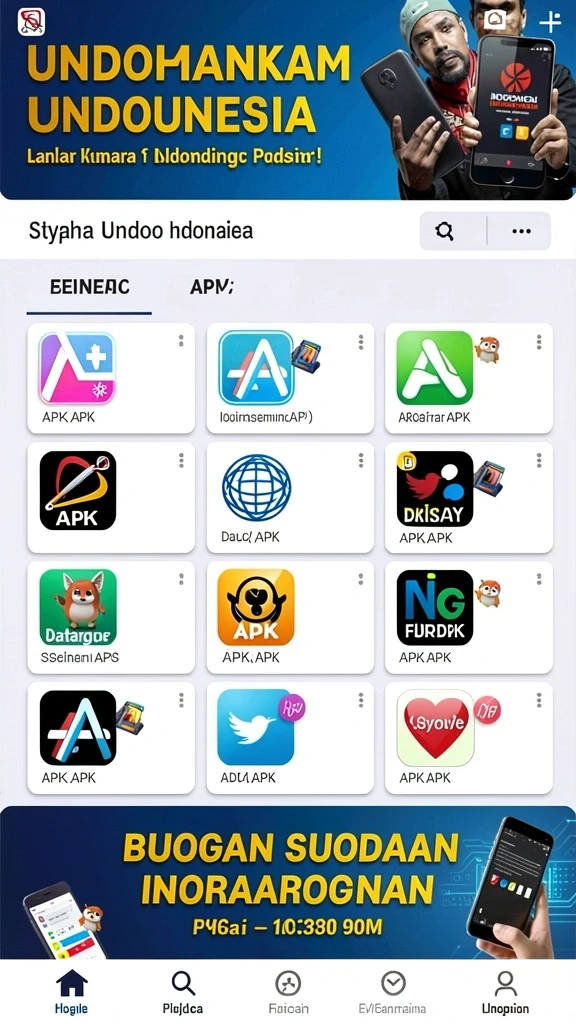The height and width of the screenshot is (1024, 576).
Task: Go to the Hogile home tab
Action: coord(72,991)
